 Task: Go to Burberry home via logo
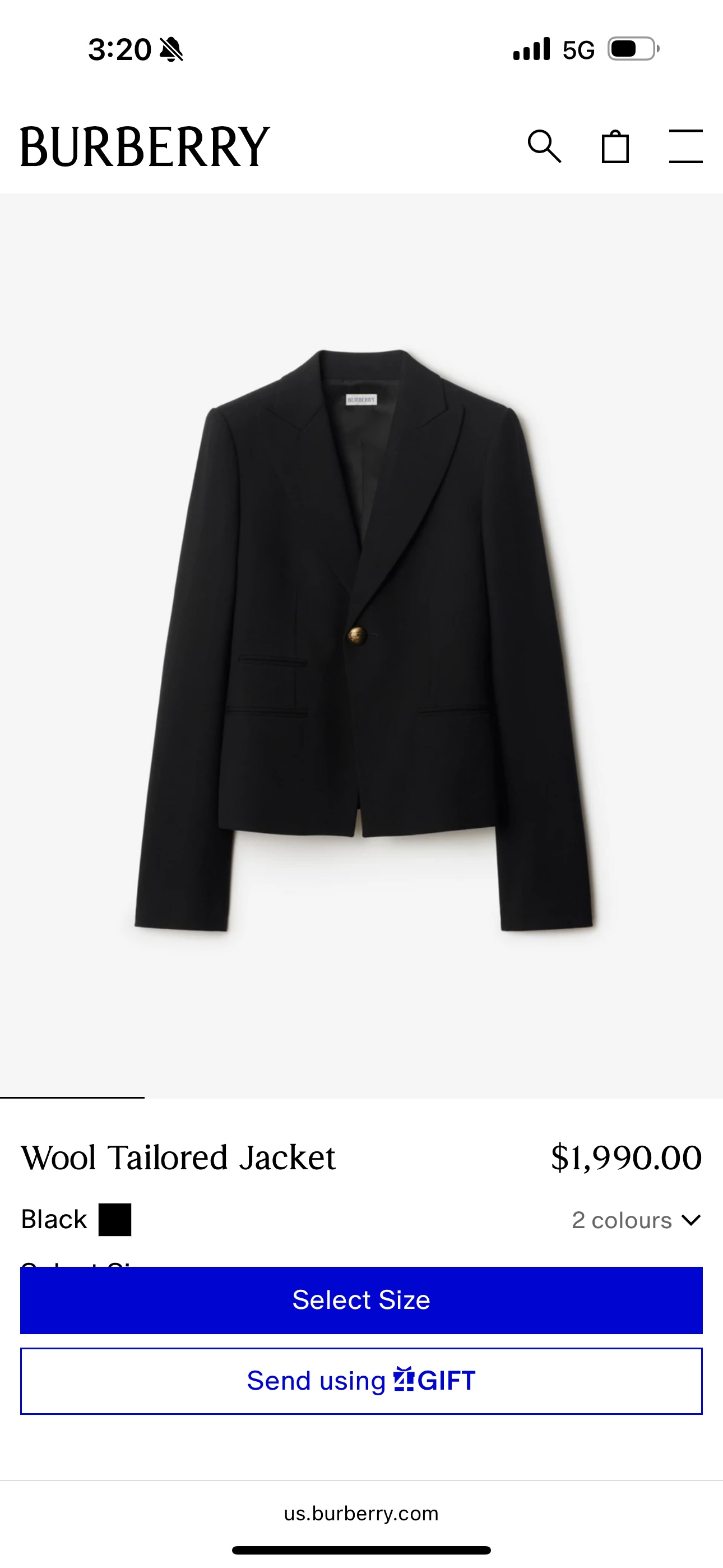coord(145,147)
